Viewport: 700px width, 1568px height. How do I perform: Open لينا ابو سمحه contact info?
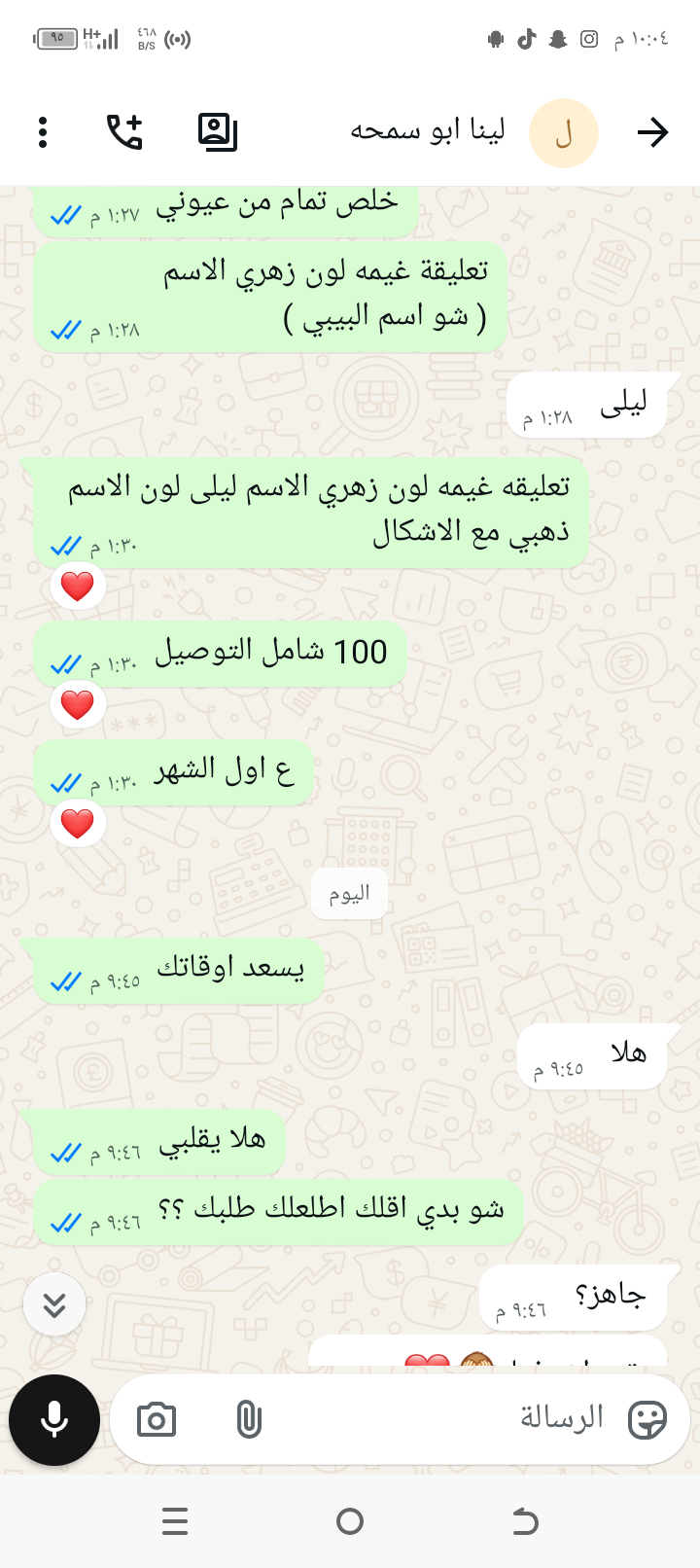428,132
